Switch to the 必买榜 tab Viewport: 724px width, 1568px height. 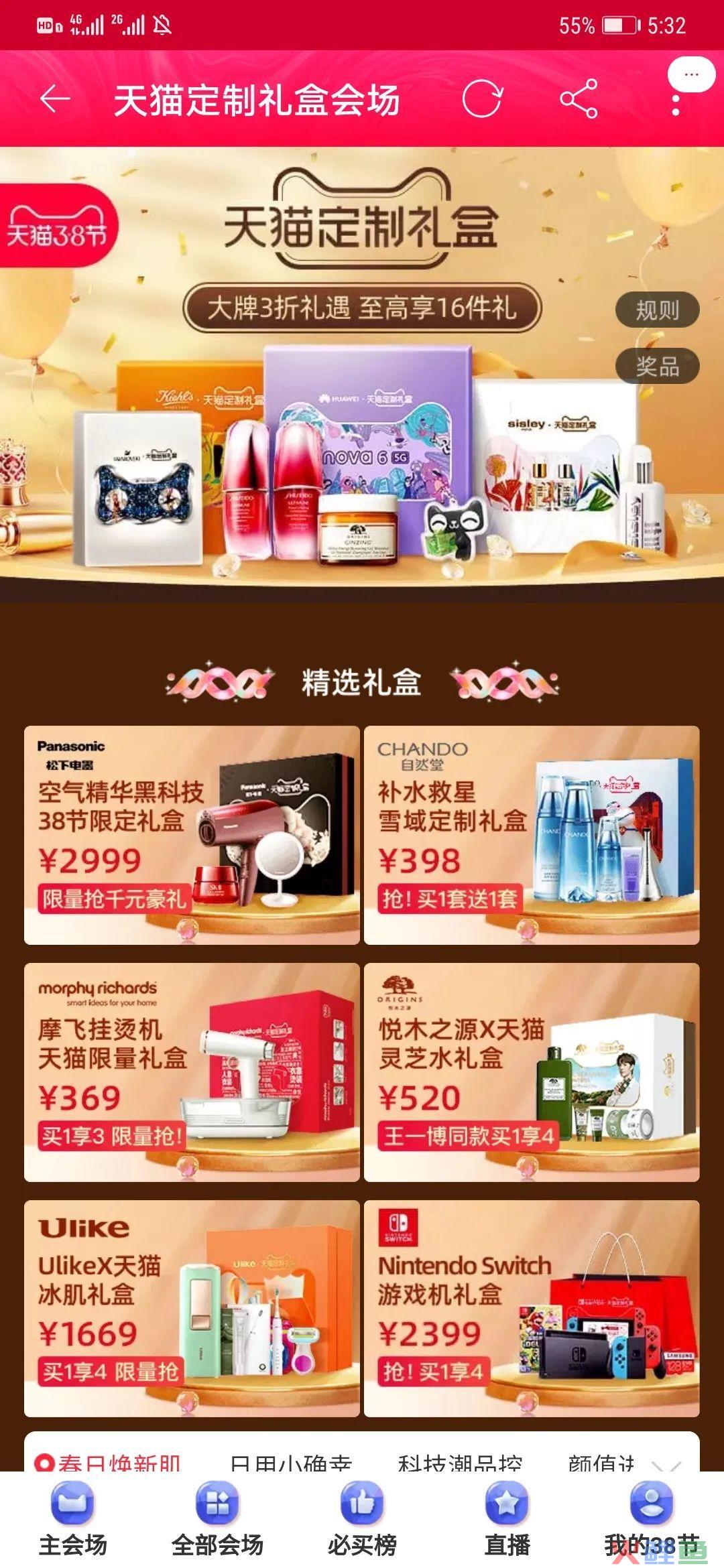coord(362,1520)
